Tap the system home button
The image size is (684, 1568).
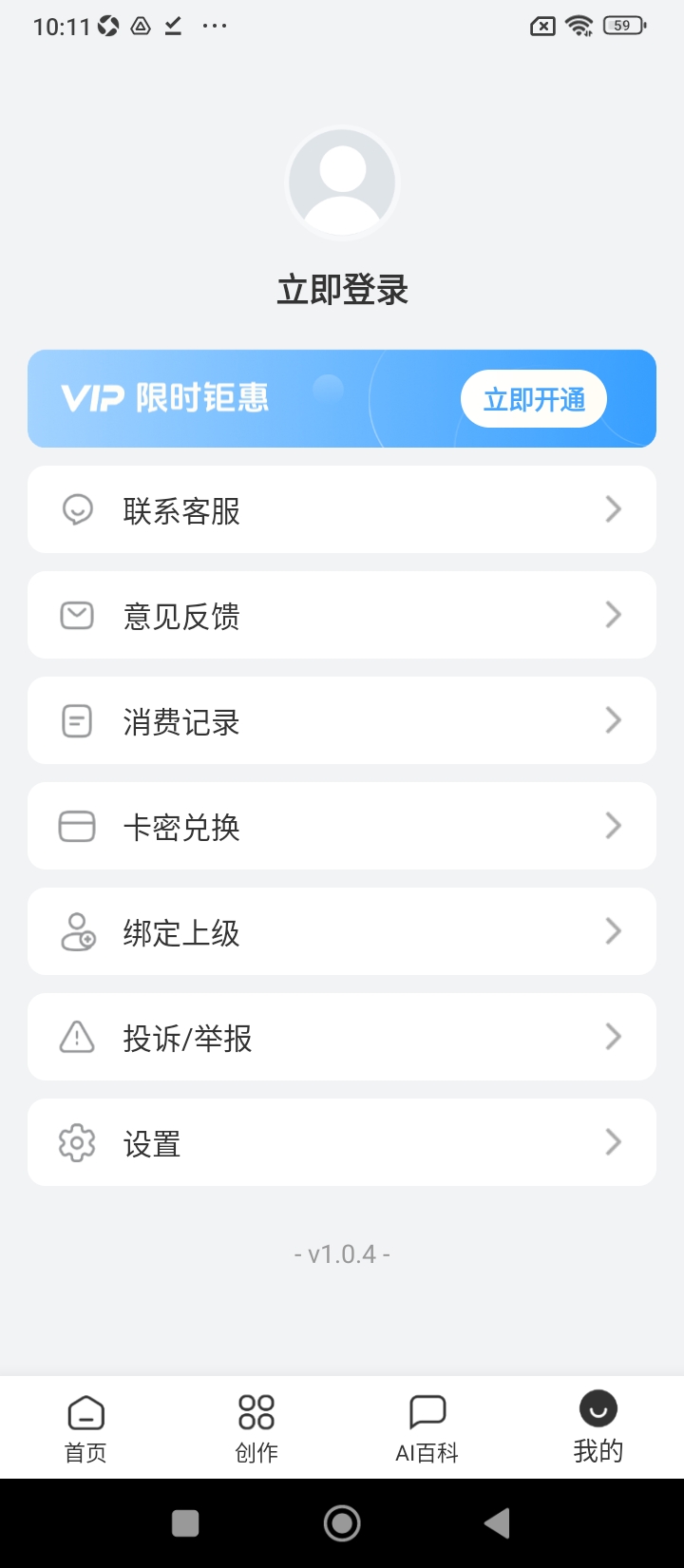pyautogui.click(x=342, y=1523)
